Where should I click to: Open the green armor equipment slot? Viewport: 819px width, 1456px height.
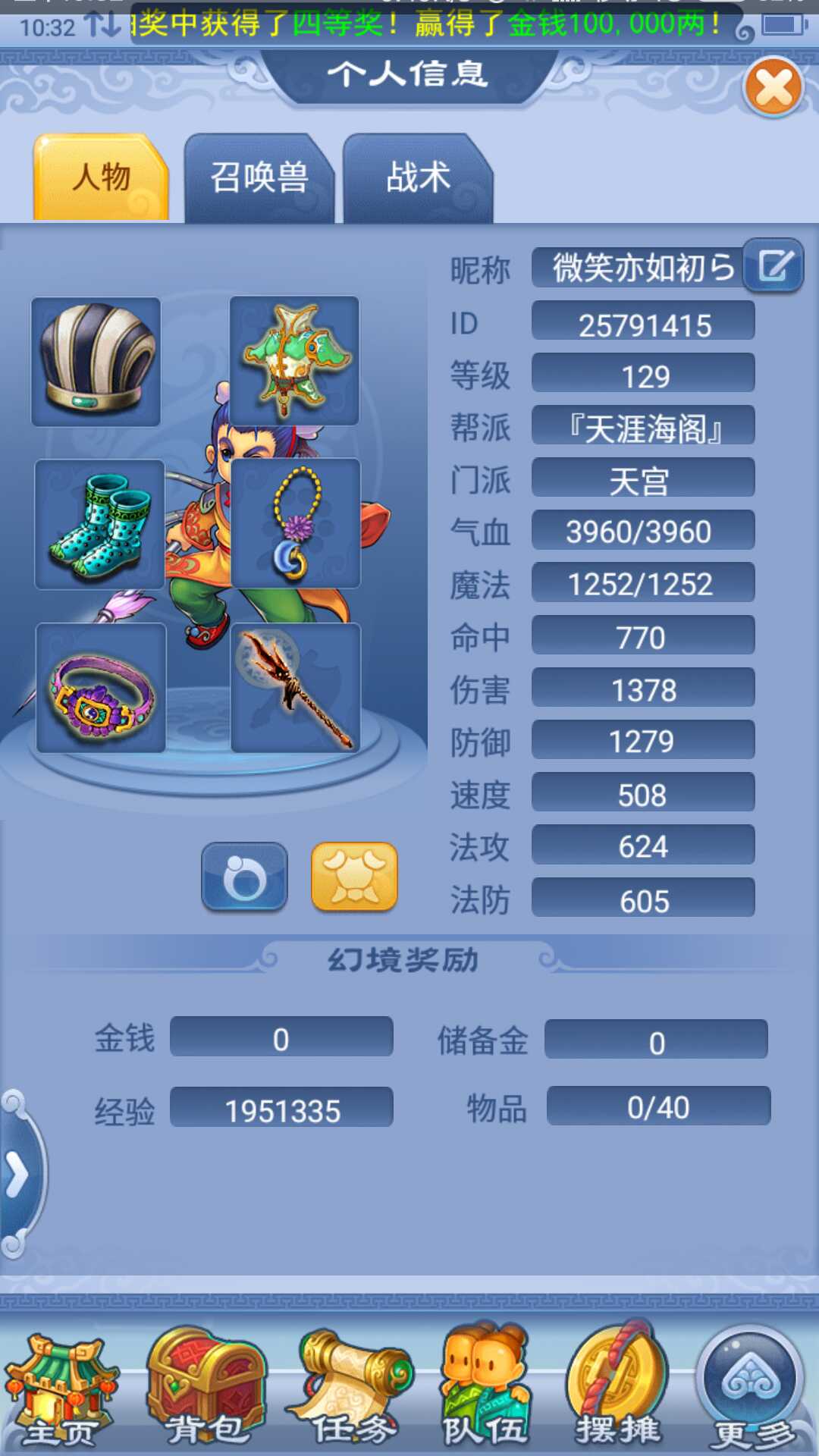tap(294, 361)
